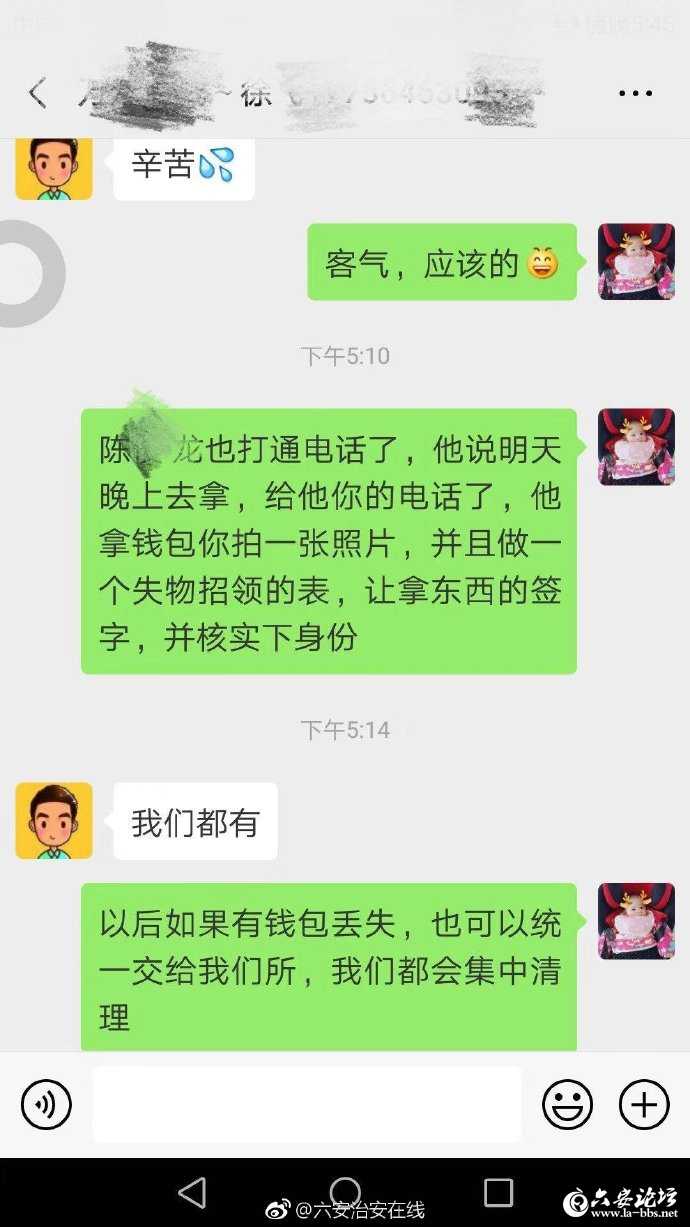
Task: Go back to the chat list
Action: [38, 94]
